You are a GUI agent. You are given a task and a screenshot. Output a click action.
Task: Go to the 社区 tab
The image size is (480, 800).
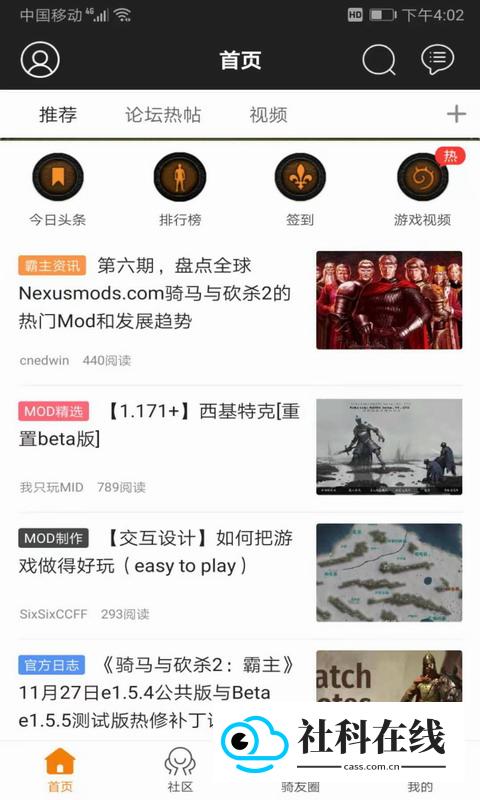[180, 769]
